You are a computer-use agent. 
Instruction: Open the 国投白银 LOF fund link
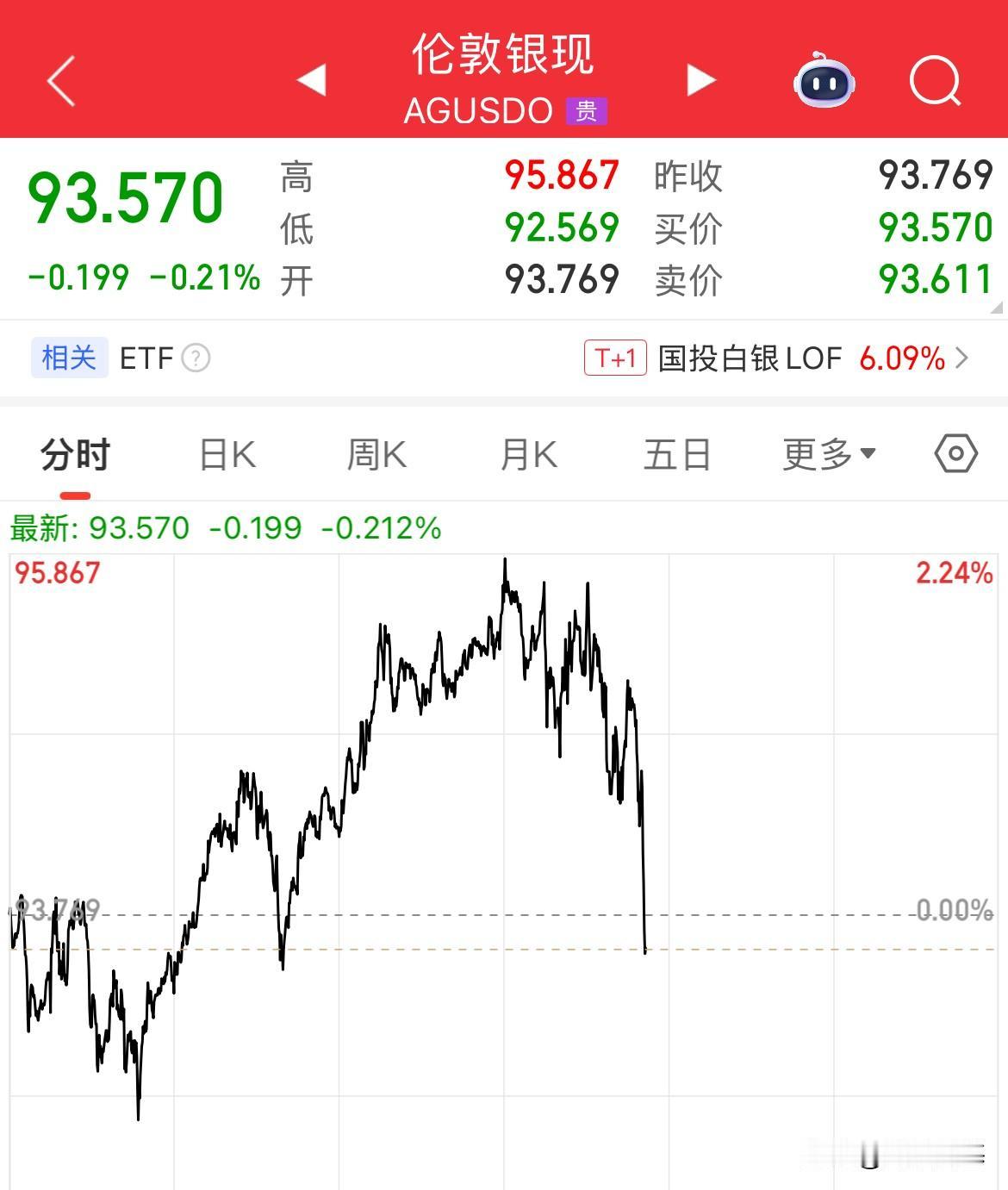click(x=751, y=358)
